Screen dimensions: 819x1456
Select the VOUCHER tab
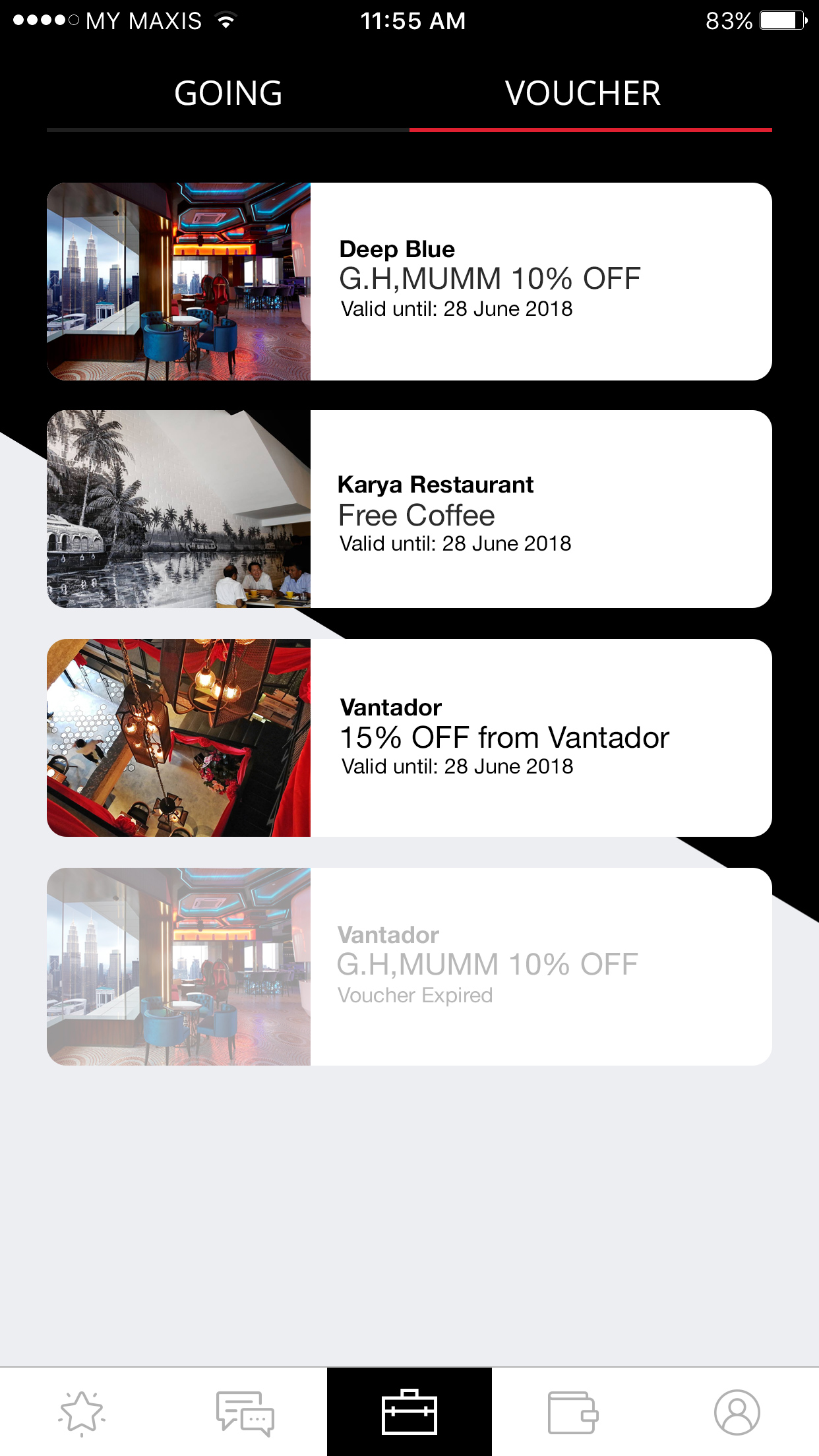coord(583,94)
